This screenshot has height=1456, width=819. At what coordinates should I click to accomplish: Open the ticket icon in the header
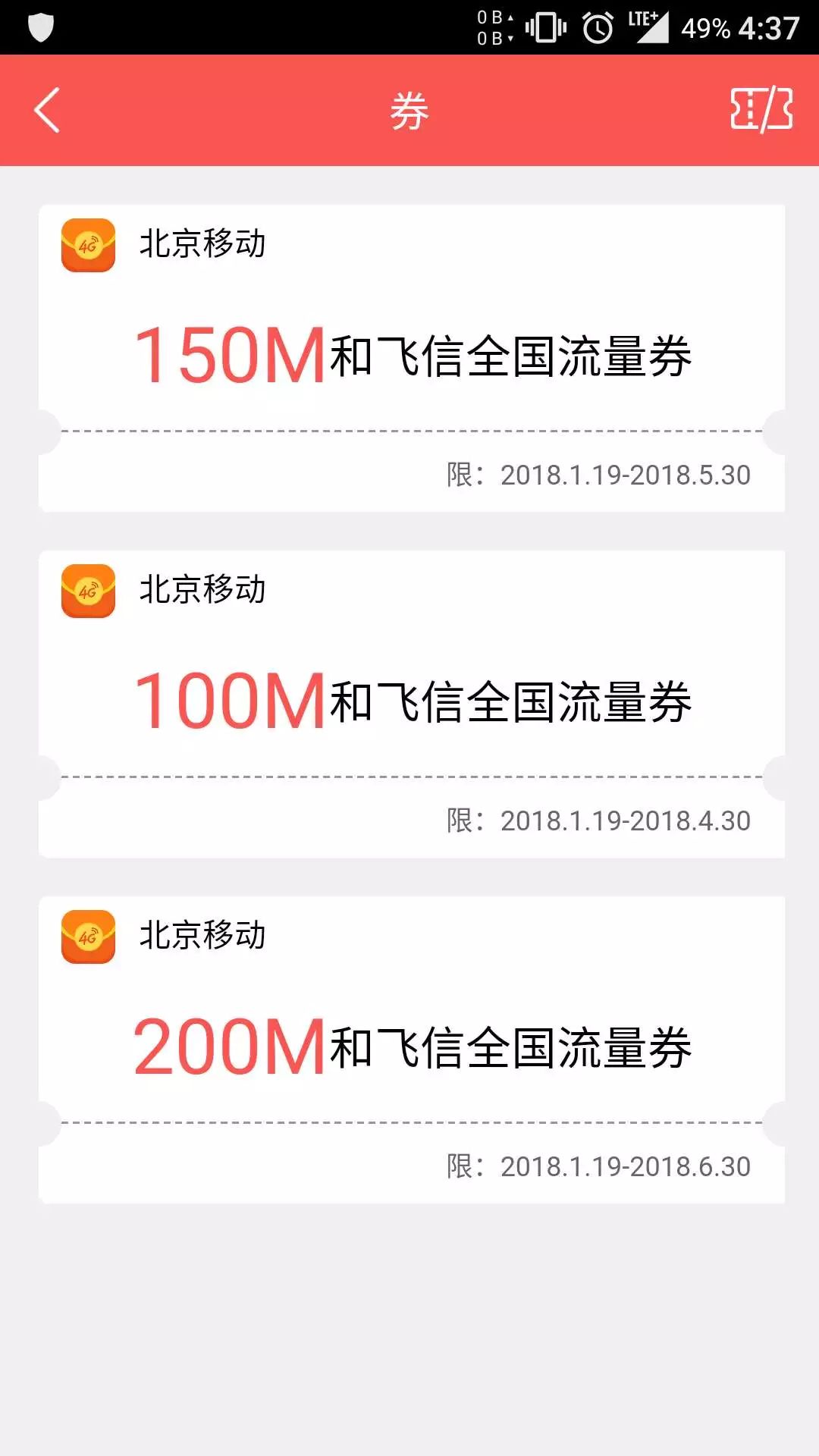pyautogui.click(x=761, y=110)
